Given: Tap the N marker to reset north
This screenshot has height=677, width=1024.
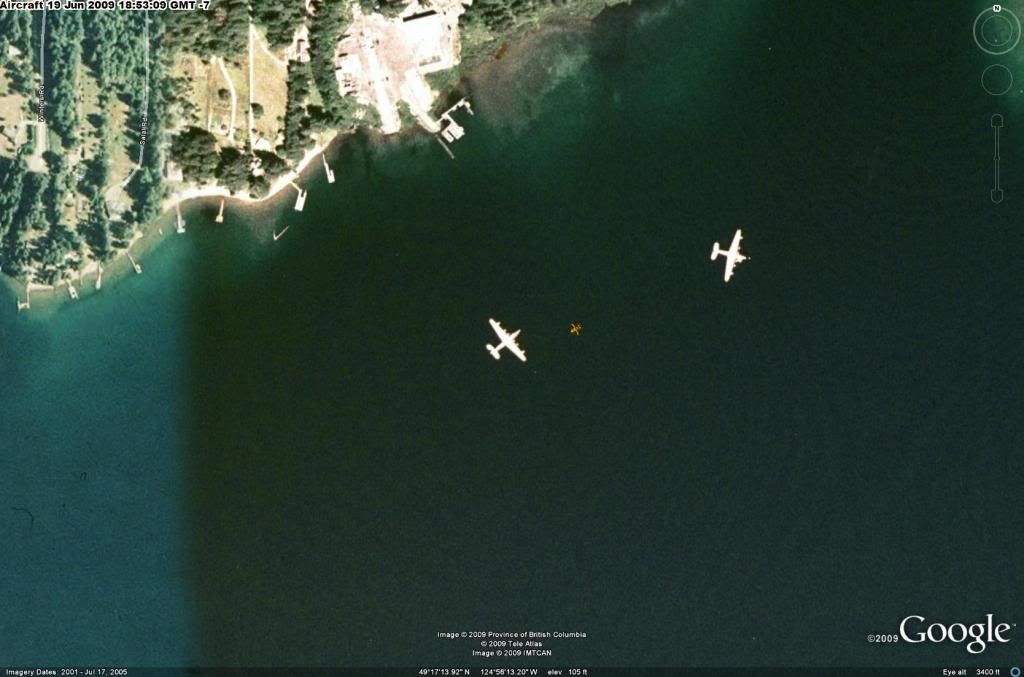Looking at the screenshot, I should [x=997, y=8].
